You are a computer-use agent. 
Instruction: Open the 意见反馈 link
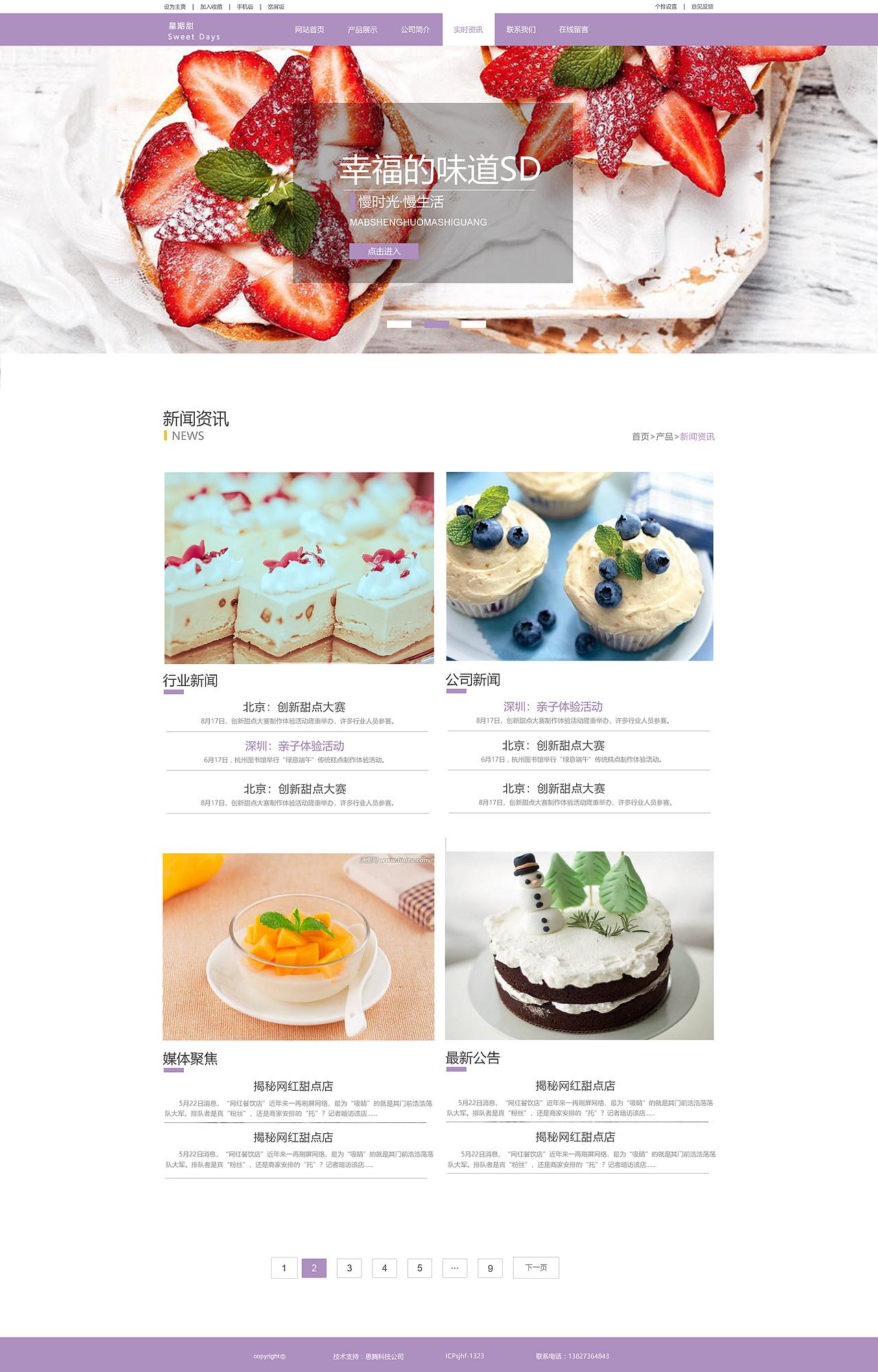pos(702,7)
